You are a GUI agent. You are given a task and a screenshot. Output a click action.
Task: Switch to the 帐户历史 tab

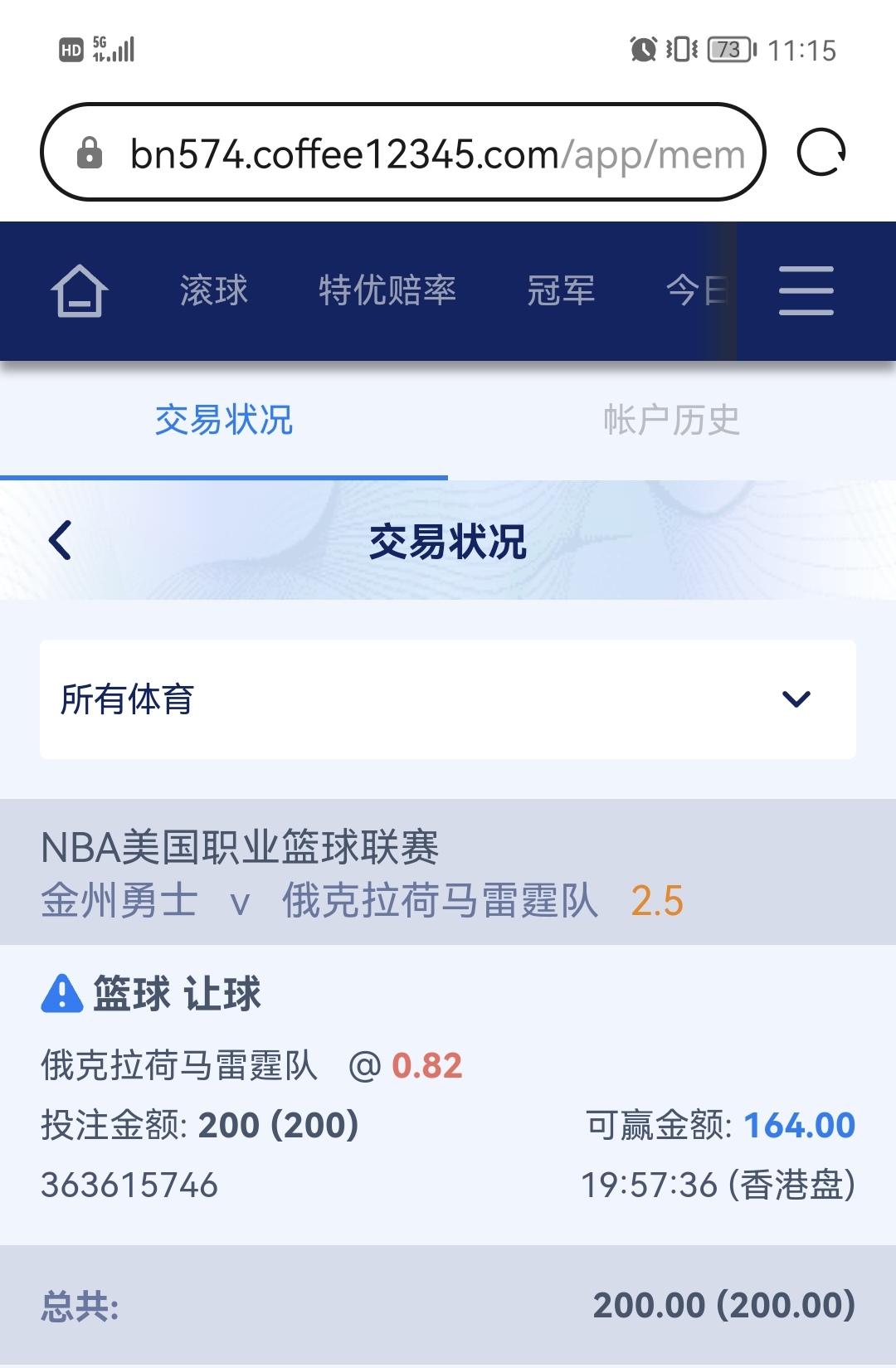[671, 421]
